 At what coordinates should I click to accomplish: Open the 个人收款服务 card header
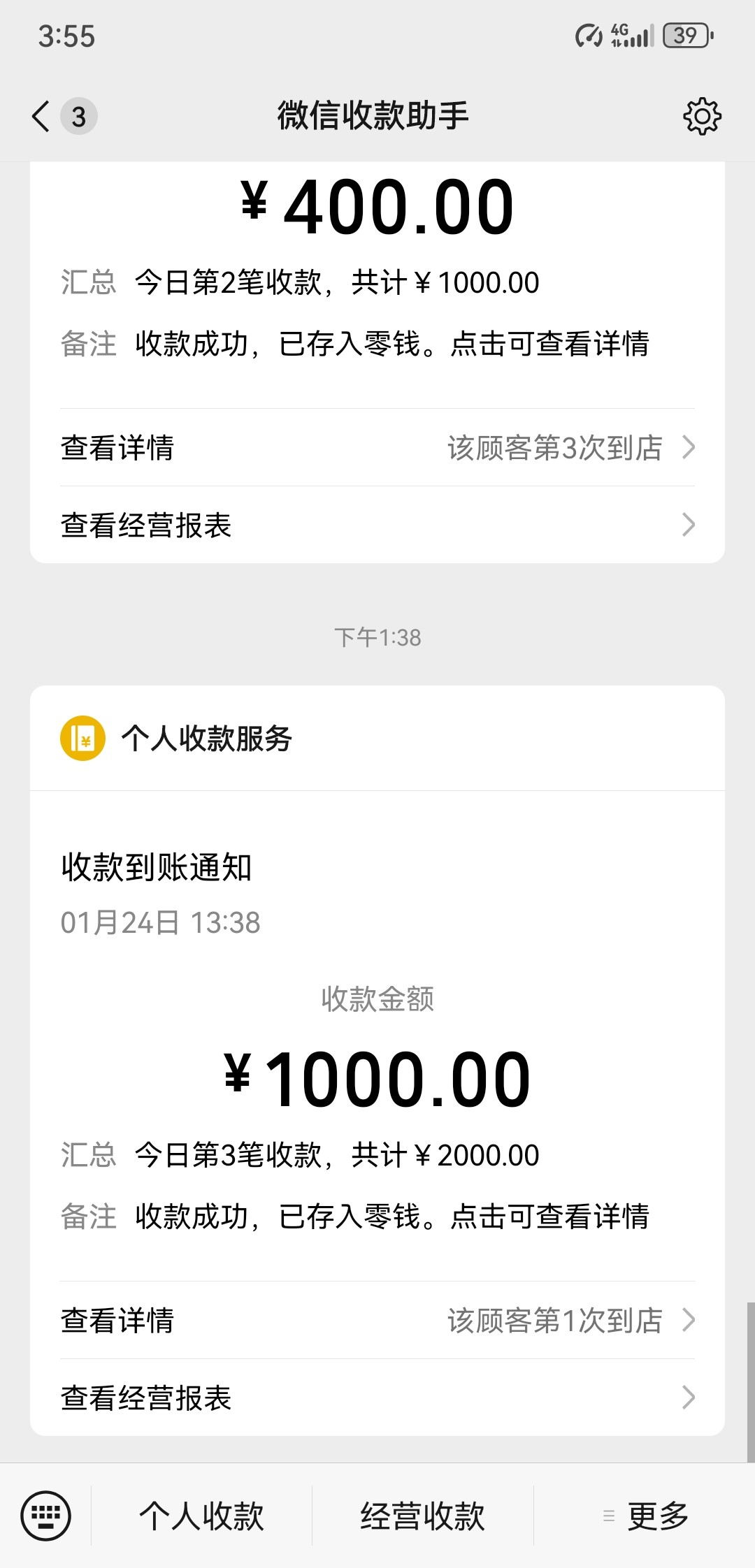click(x=377, y=738)
